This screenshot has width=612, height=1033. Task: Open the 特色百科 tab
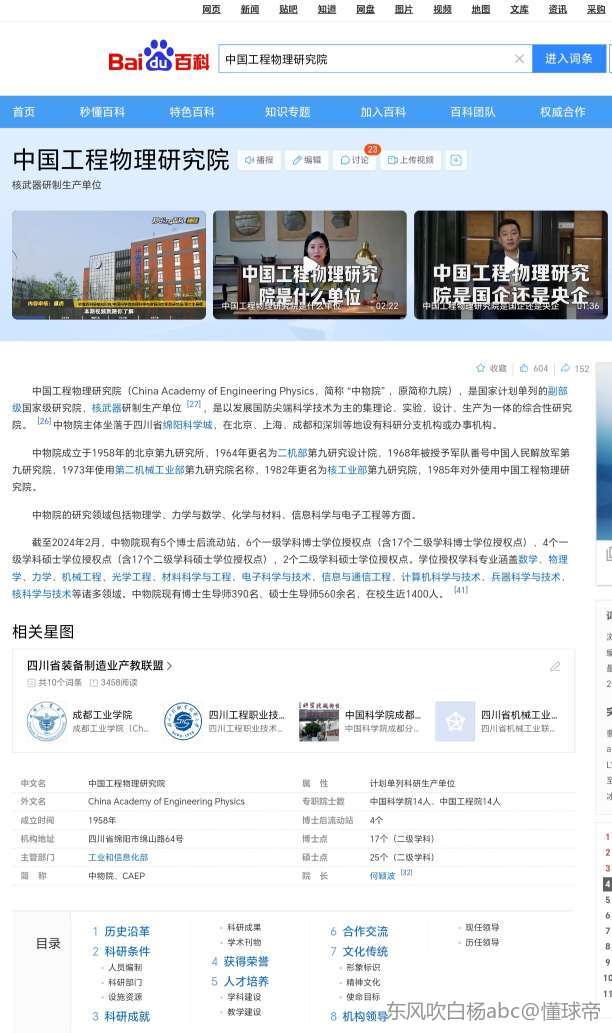pyautogui.click(x=192, y=112)
